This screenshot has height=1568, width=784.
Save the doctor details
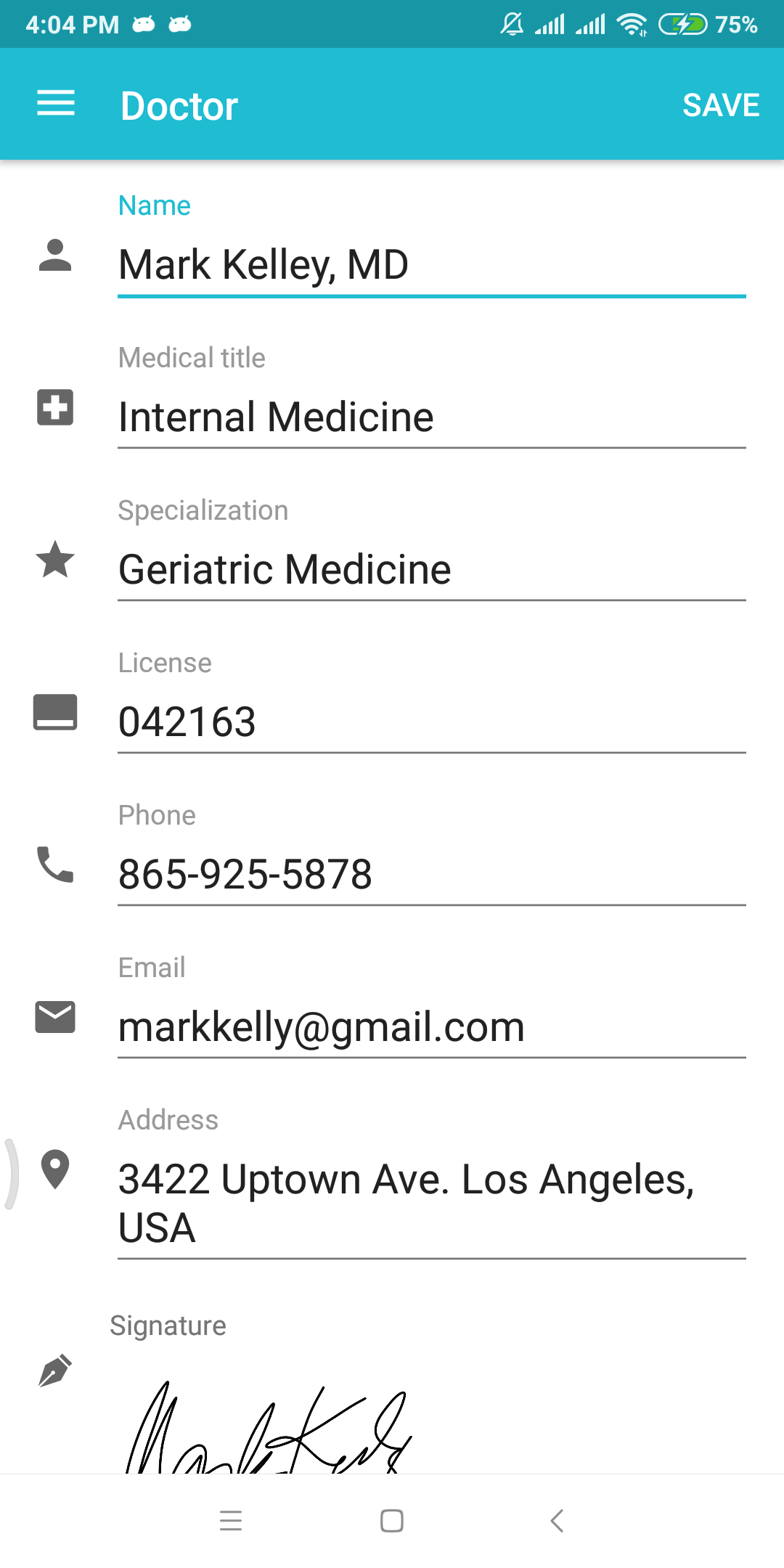pos(721,105)
